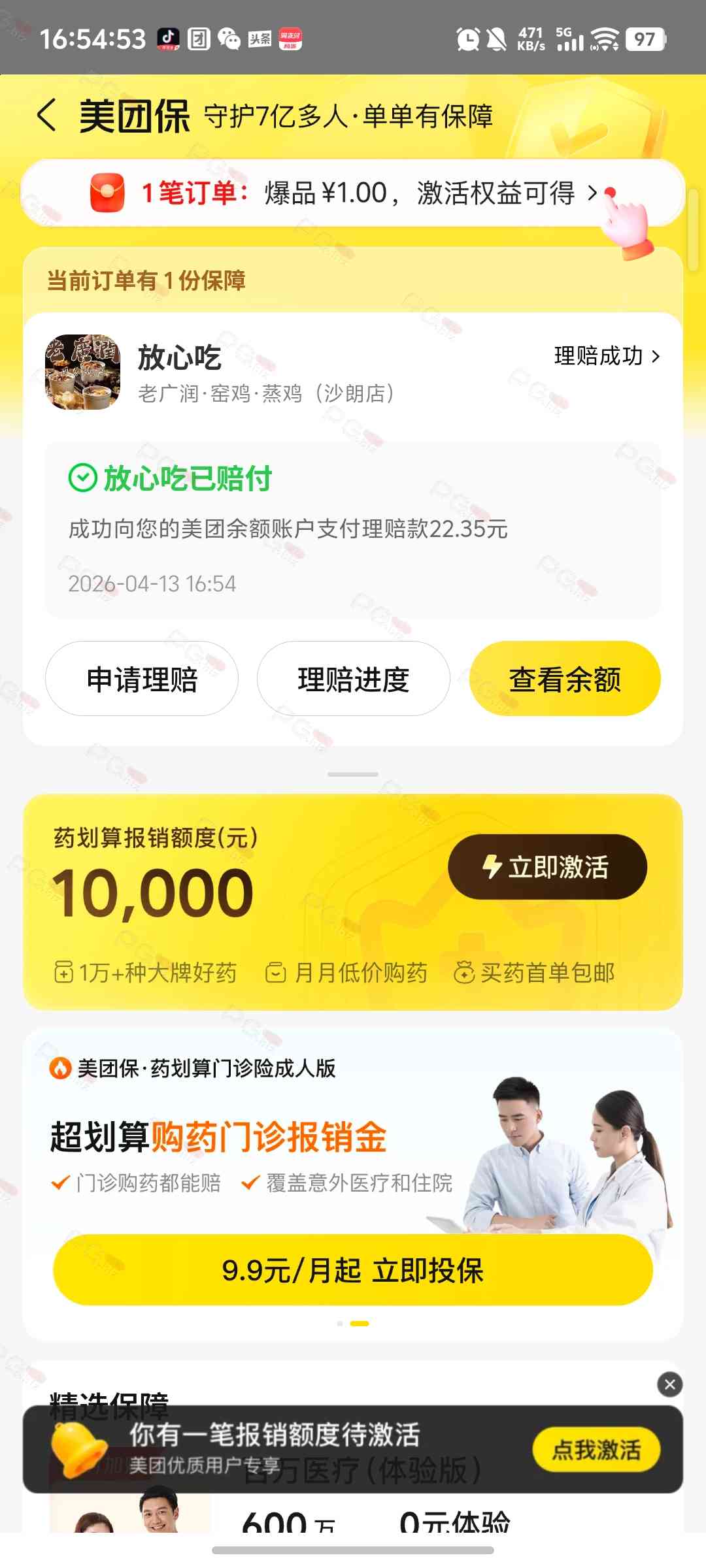This screenshot has height=1568, width=706.
Task: View balance via 查看余额
Action: pyautogui.click(x=565, y=679)
